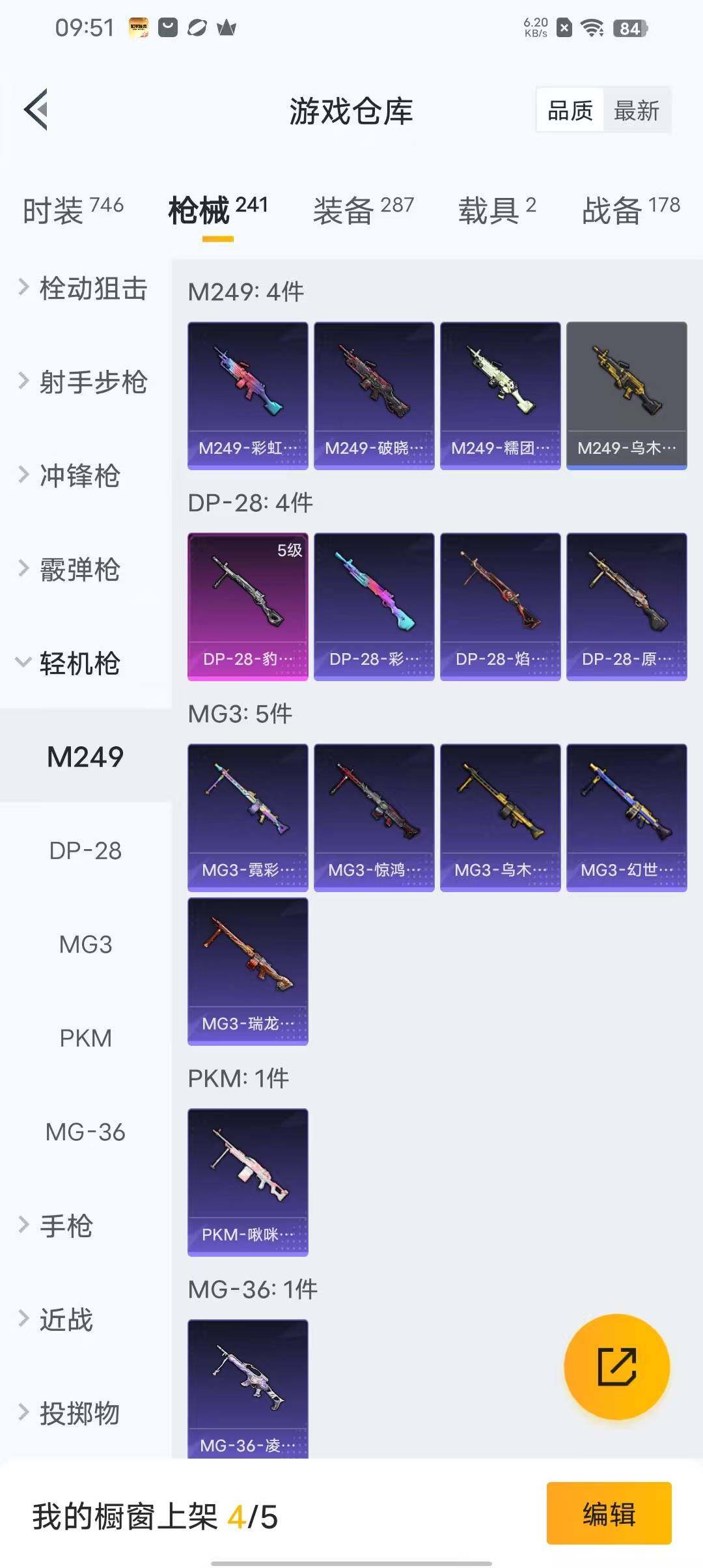Expand the 栓动狙击 category
Viewport: 703px width, 1568px height.
pyautogui.click(x=85, y=288)
